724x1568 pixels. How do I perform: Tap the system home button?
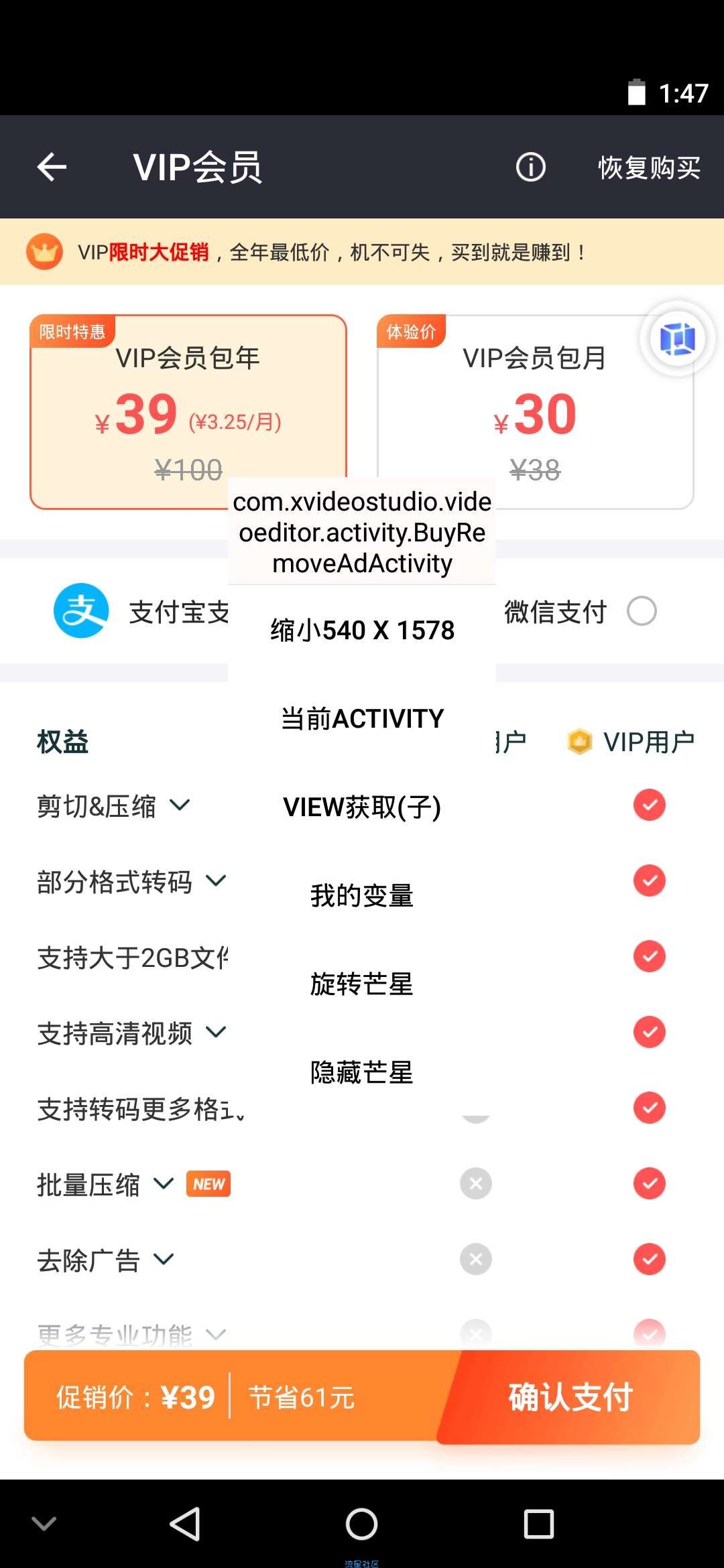(362, 1524)
